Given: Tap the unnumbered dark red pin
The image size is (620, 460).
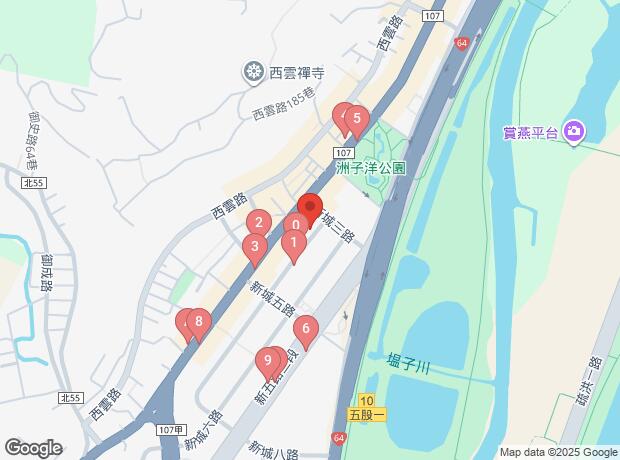Looking at the screenshot, I should click(308, 207).
